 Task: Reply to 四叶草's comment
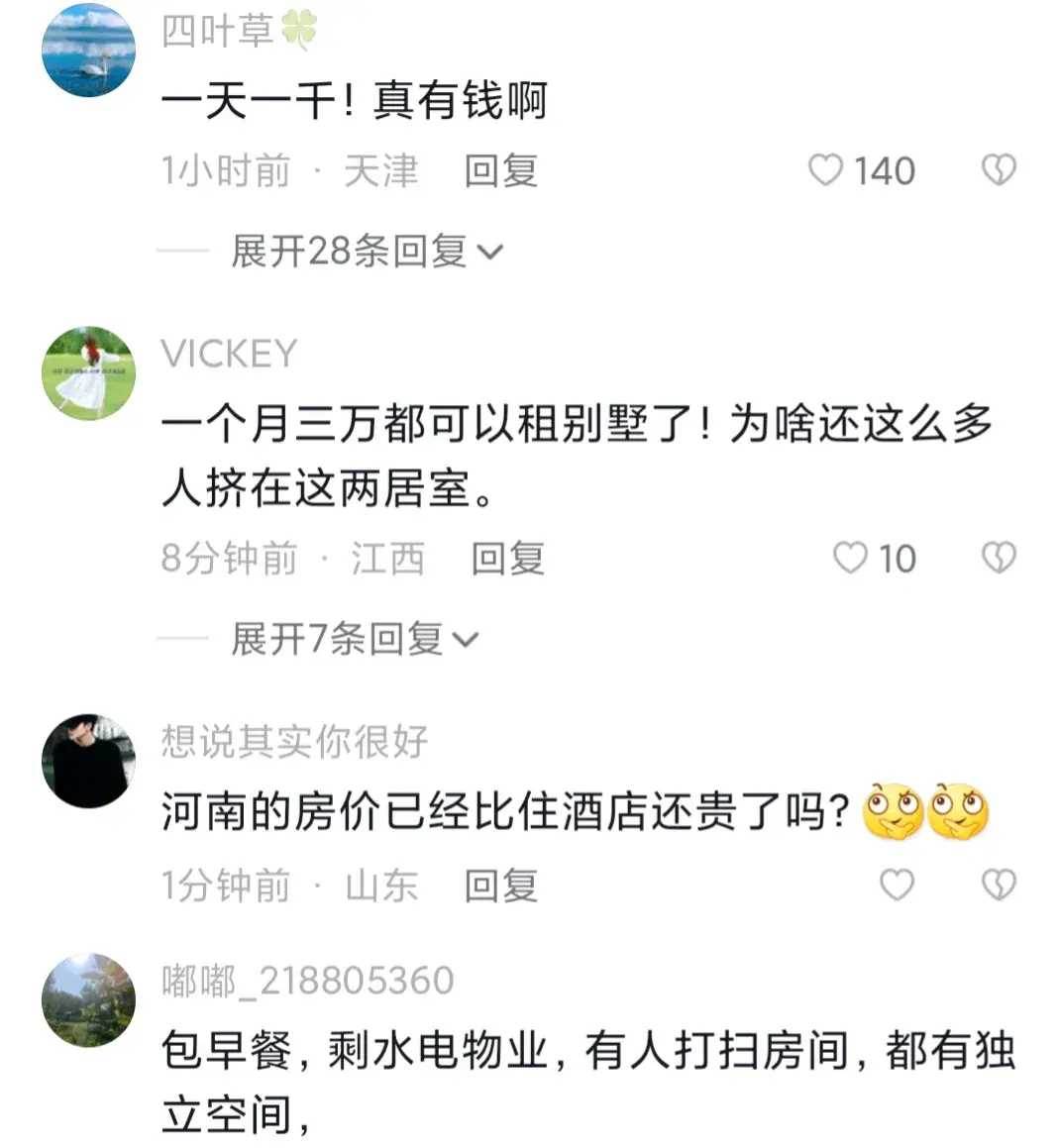(501, 170)
